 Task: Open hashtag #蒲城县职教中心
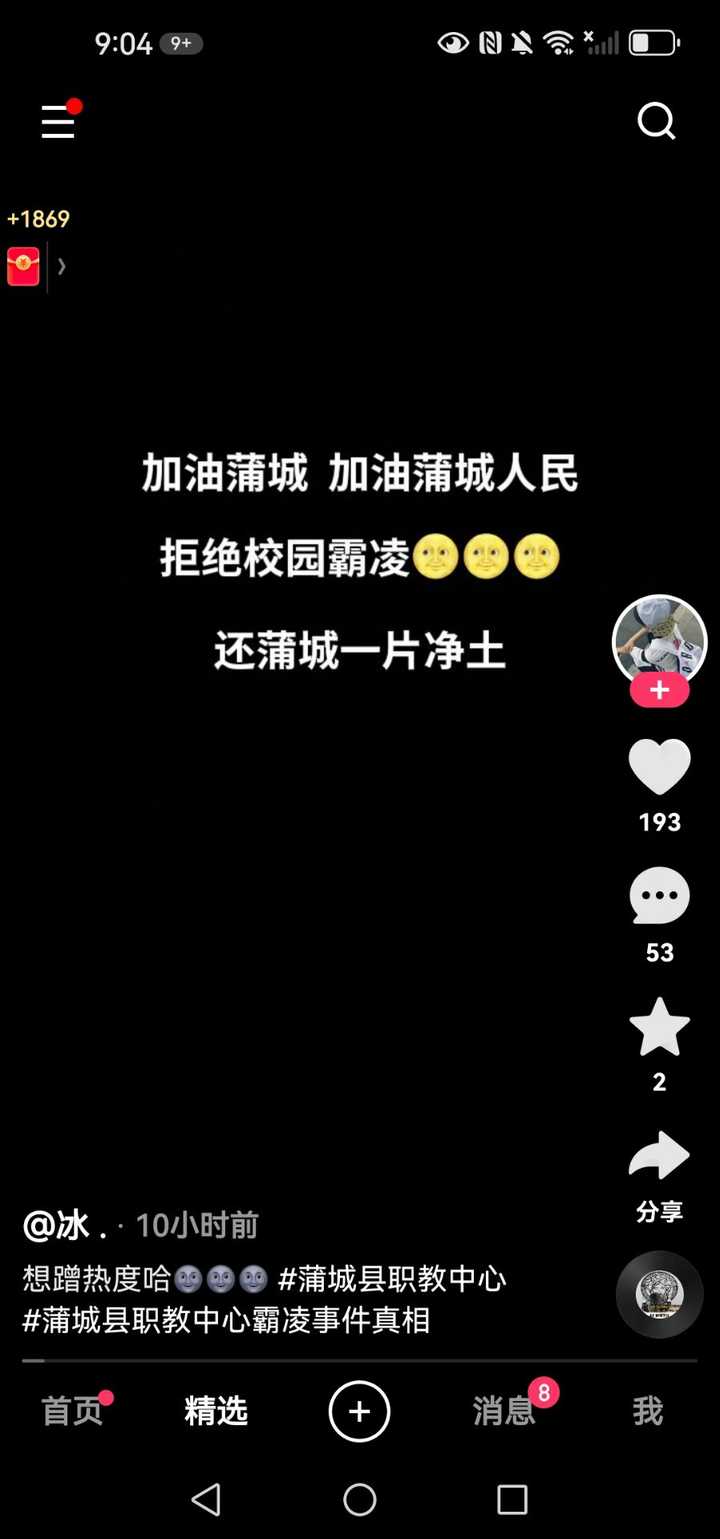tap(392, 1278)
